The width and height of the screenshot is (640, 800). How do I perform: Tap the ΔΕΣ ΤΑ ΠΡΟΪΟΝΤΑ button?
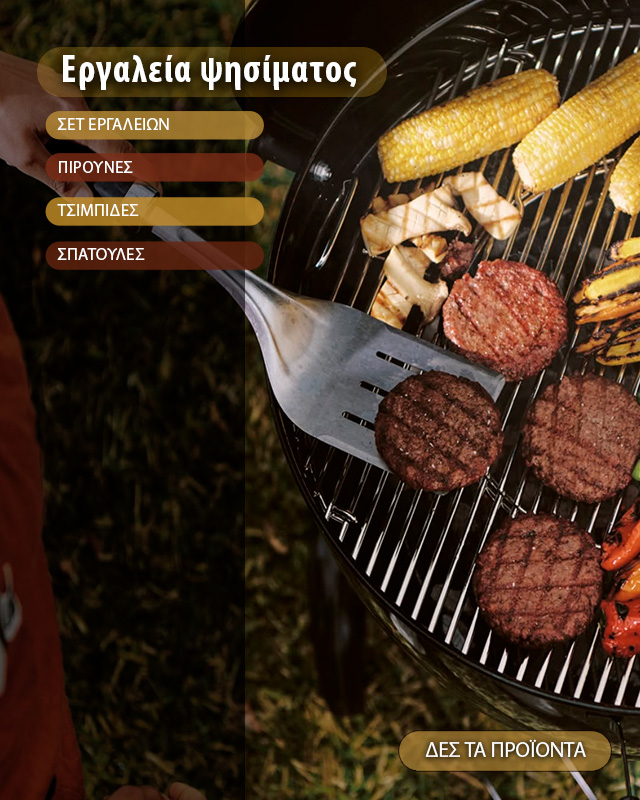click(x=505, y=751)
